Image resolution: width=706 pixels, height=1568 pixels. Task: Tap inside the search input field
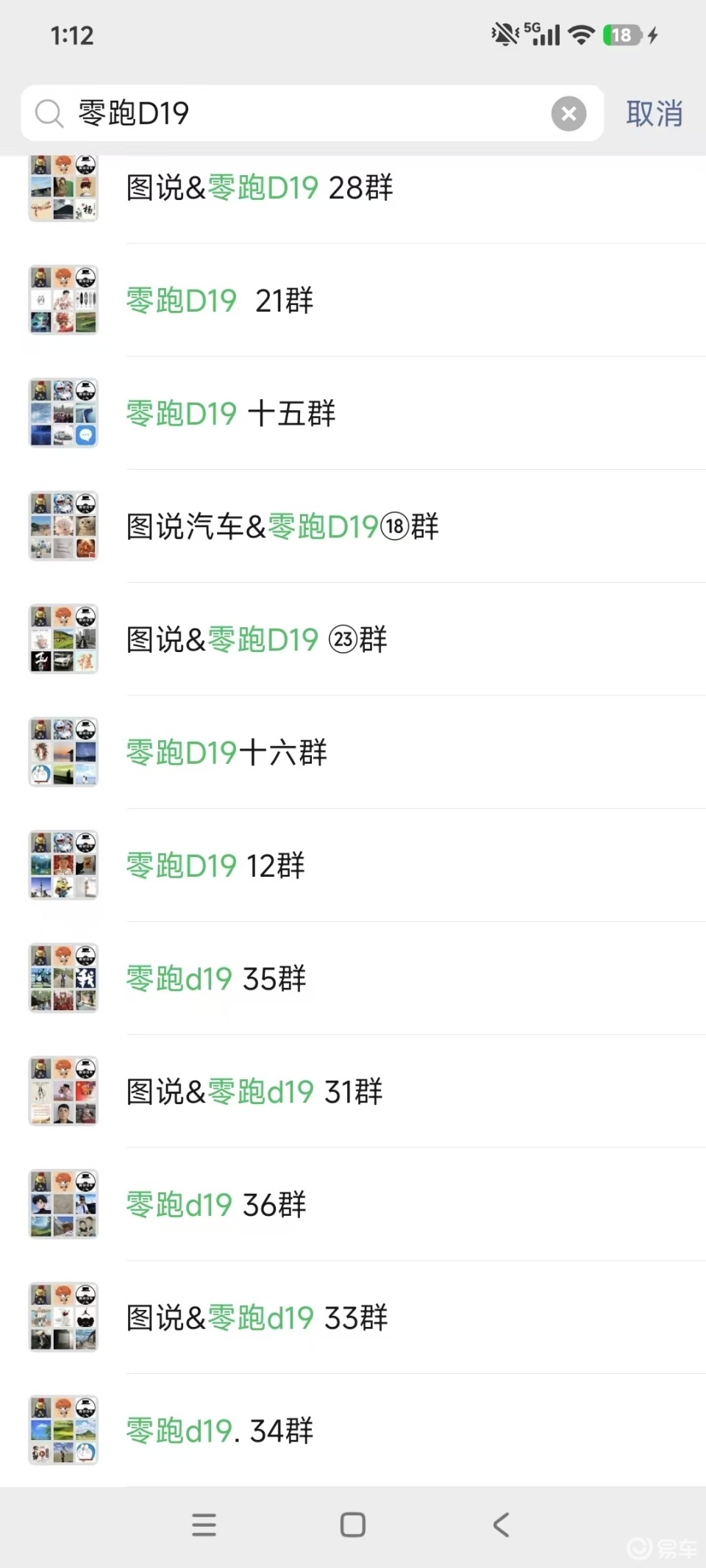point(294,113)
